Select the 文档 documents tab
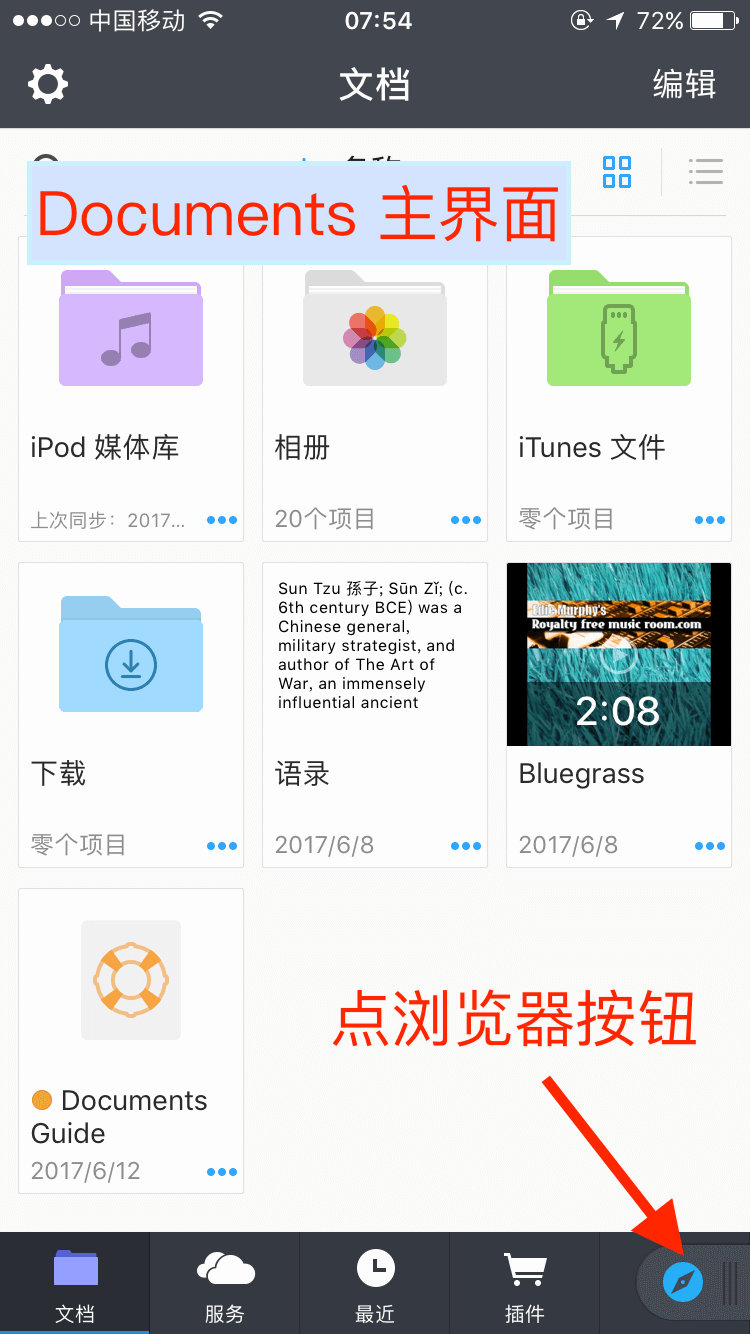750x1334 pixels. pyautogui.click(x=75, y=1284)
